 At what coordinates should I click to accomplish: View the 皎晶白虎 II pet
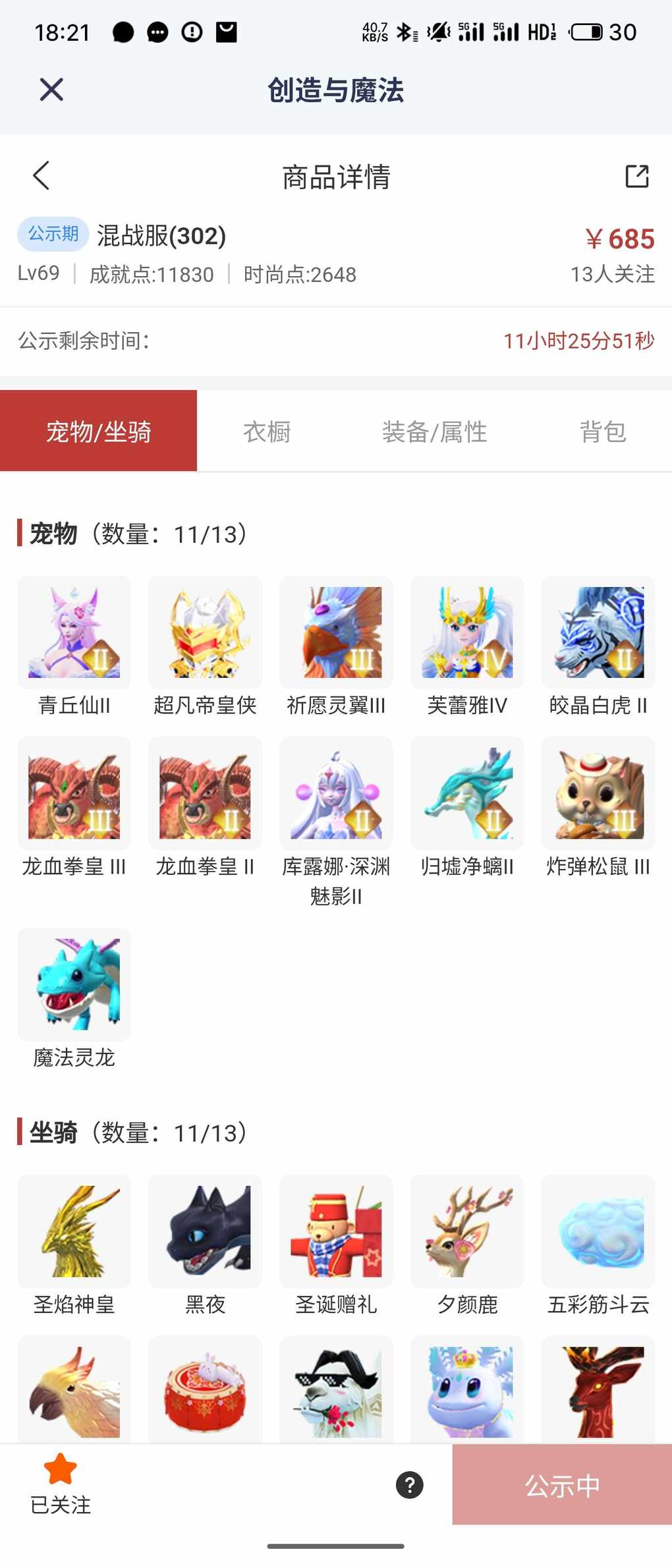598,633
